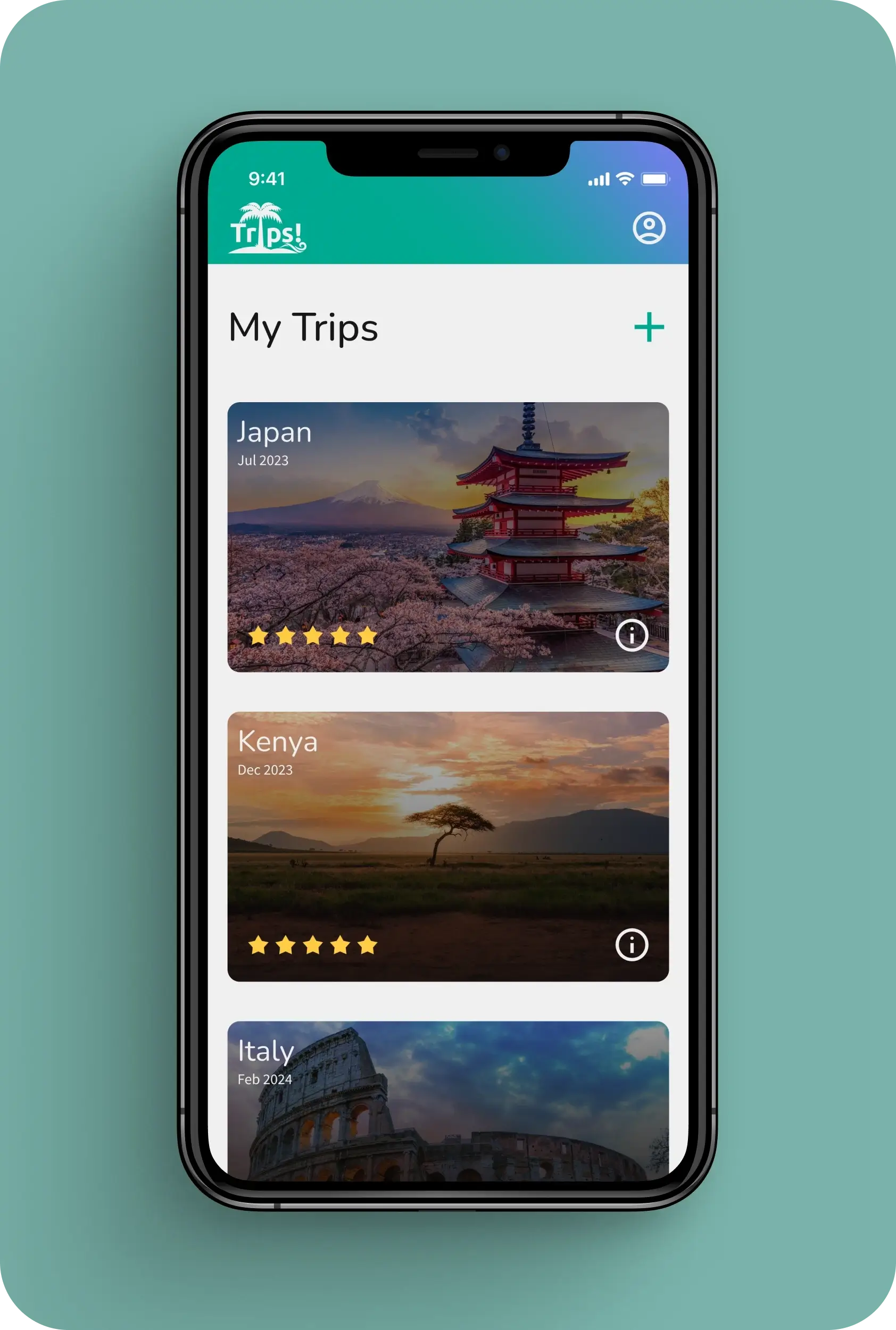Show details via Kenya's info icon
The width and height of the screenshot is (896, 1330).
632,944
